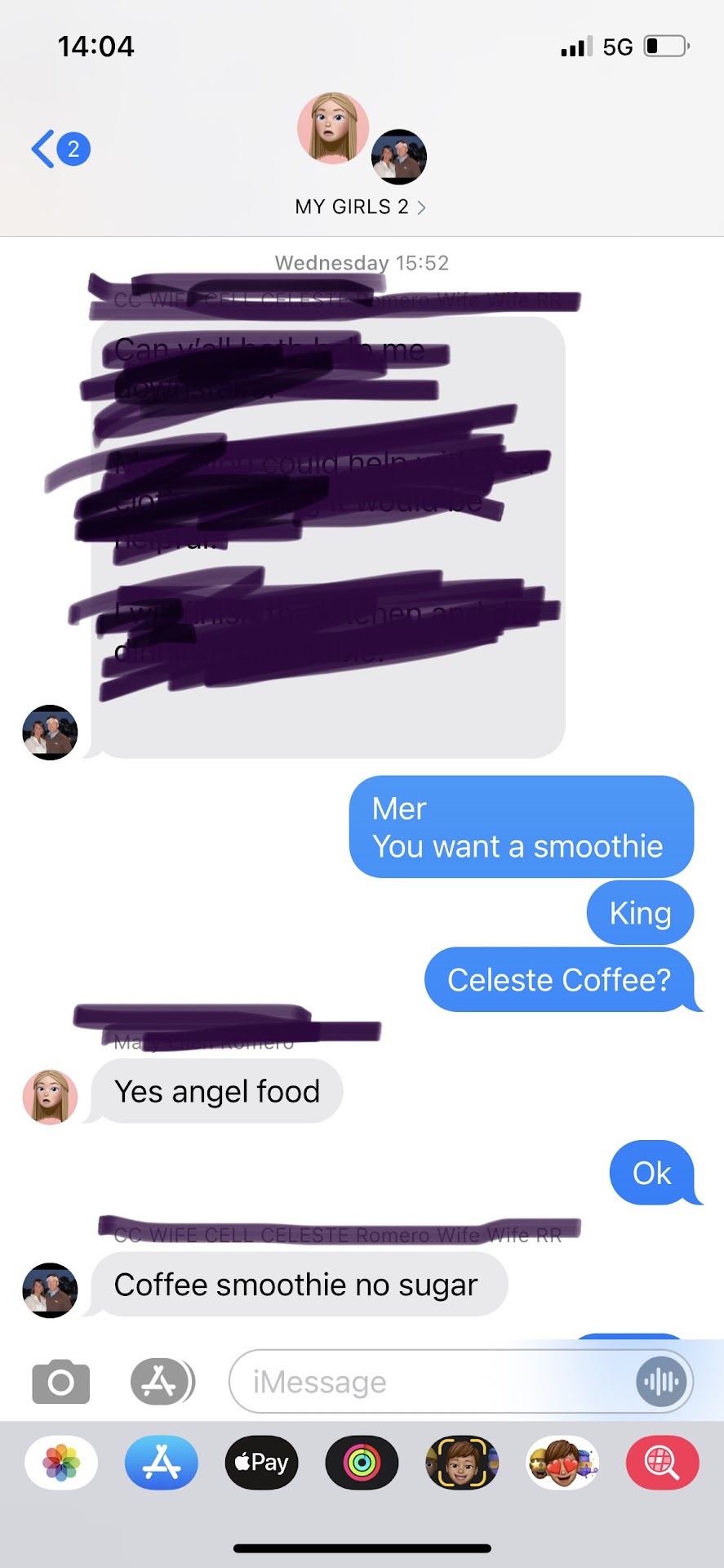Open Memoji stickers
This screenshot has height=1568, width=724.
point(562,1463)
